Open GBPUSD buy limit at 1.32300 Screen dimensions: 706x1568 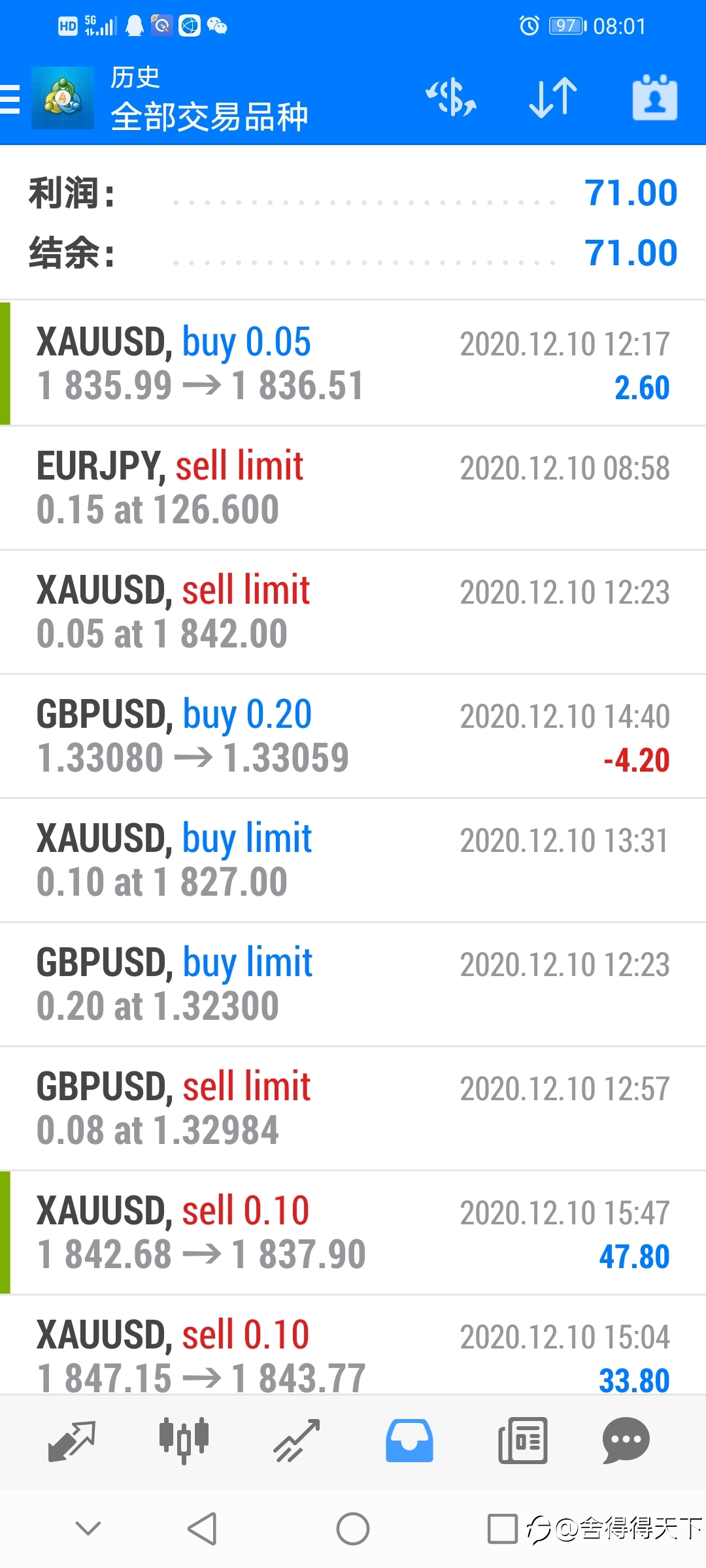click(x=353, y=985)
